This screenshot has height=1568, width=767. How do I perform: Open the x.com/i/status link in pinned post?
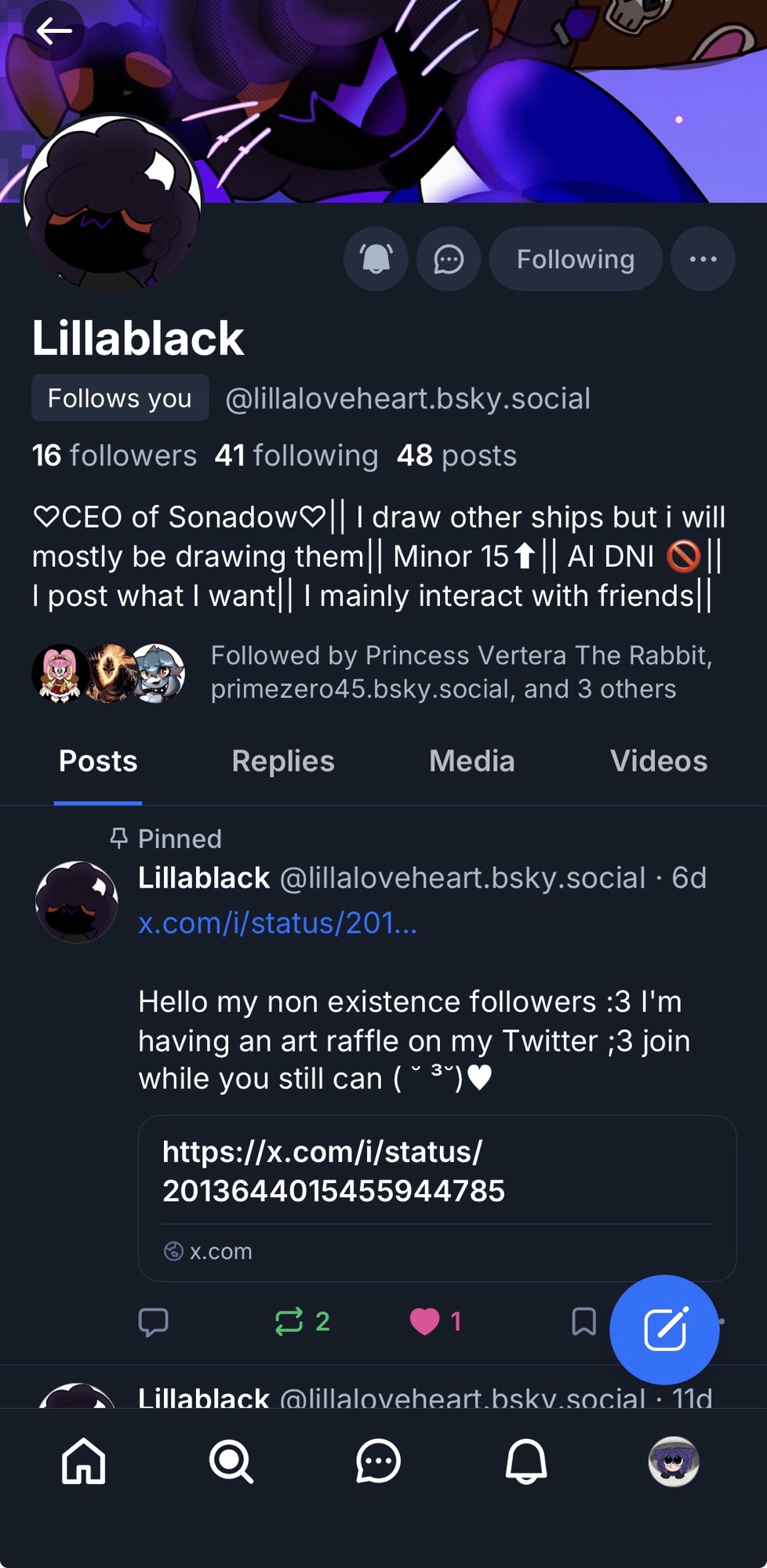278,924
